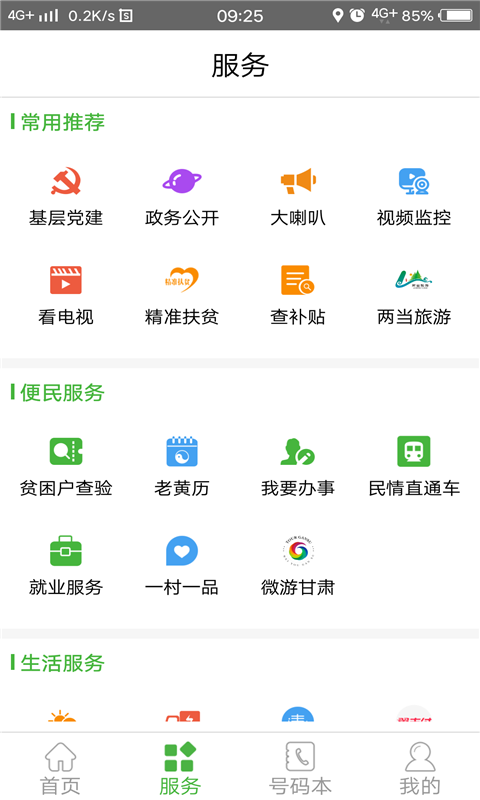
Task: Open 贫困户查验 verification
Action: 65,467
